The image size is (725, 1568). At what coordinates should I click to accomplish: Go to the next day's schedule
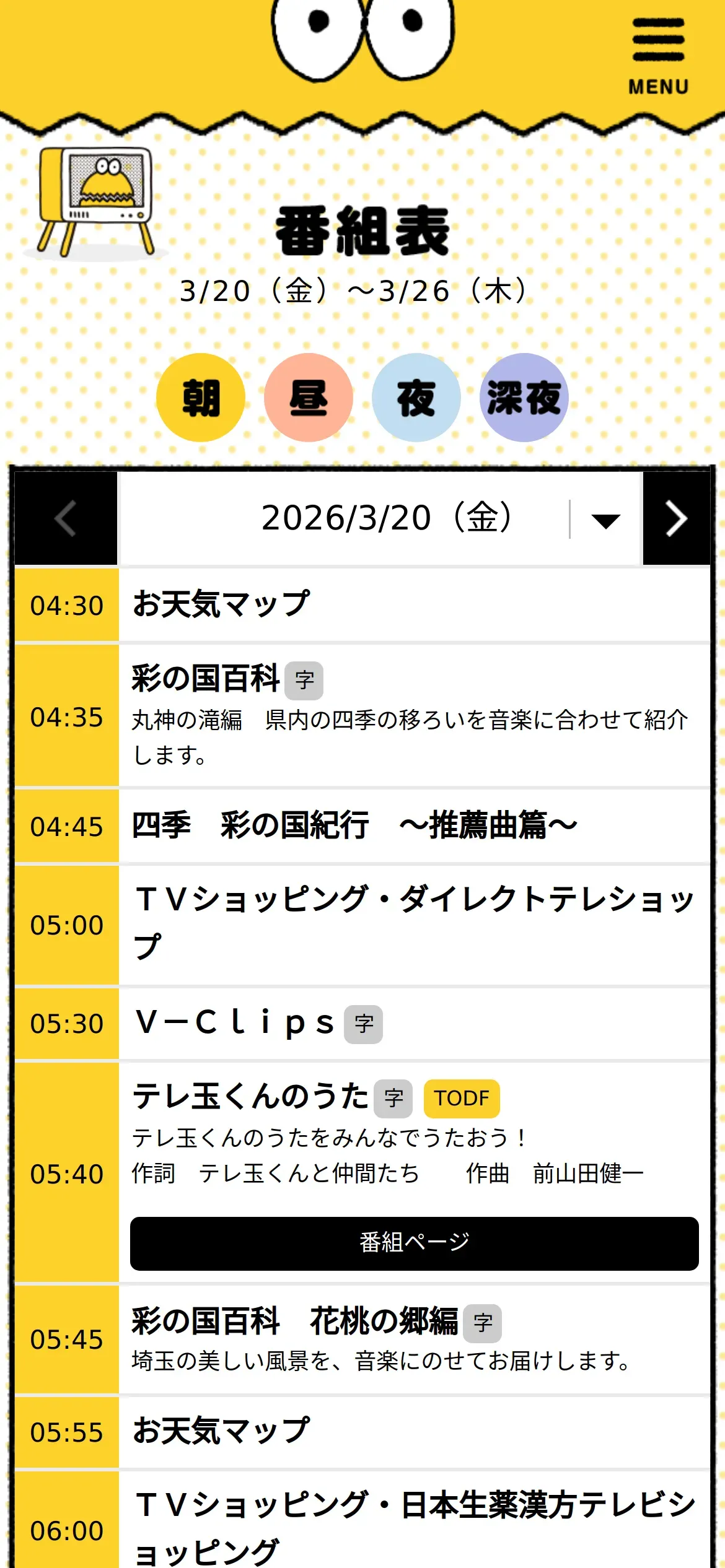(677, 518)
